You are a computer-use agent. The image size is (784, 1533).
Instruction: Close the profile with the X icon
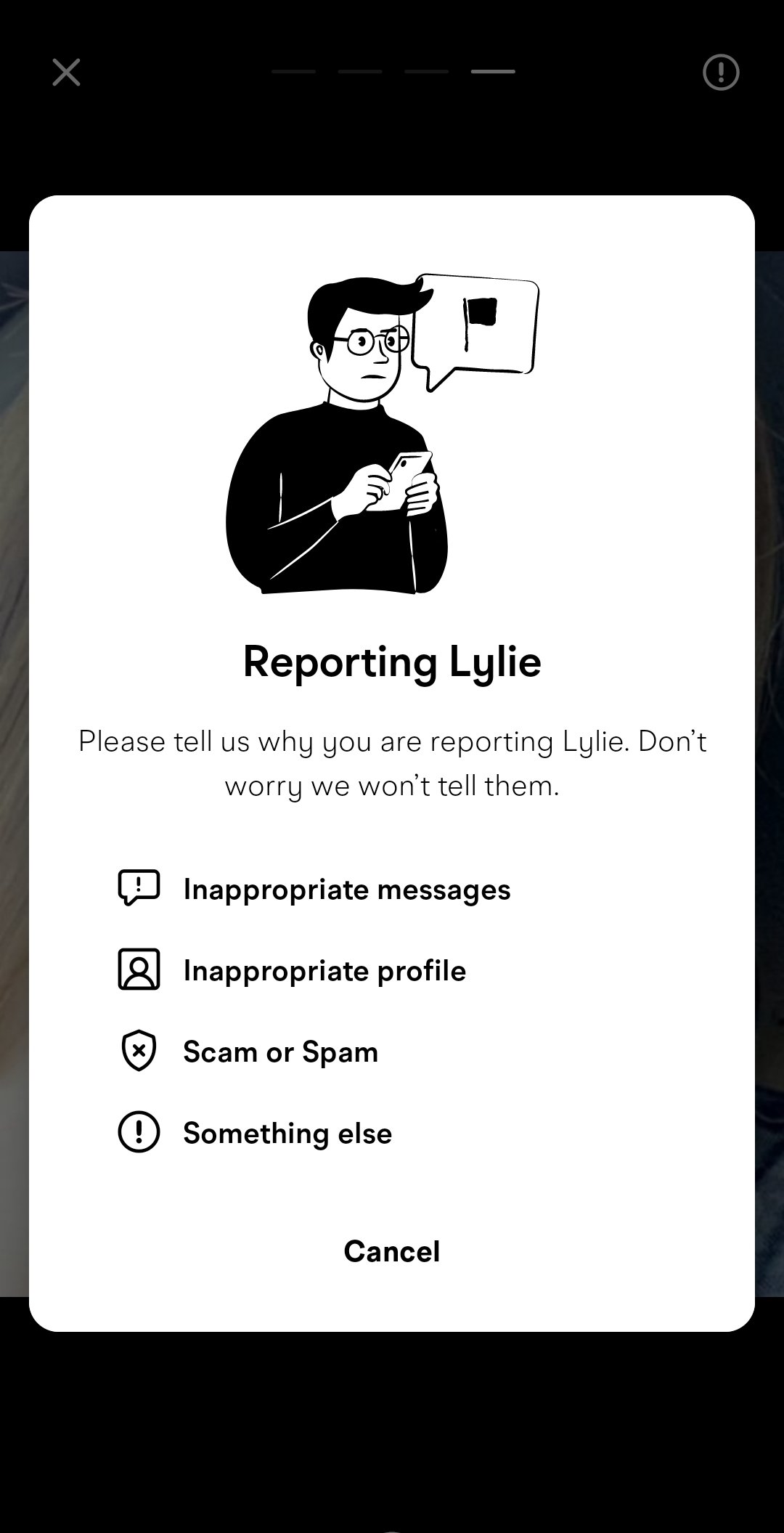click(x=66, y=72)
